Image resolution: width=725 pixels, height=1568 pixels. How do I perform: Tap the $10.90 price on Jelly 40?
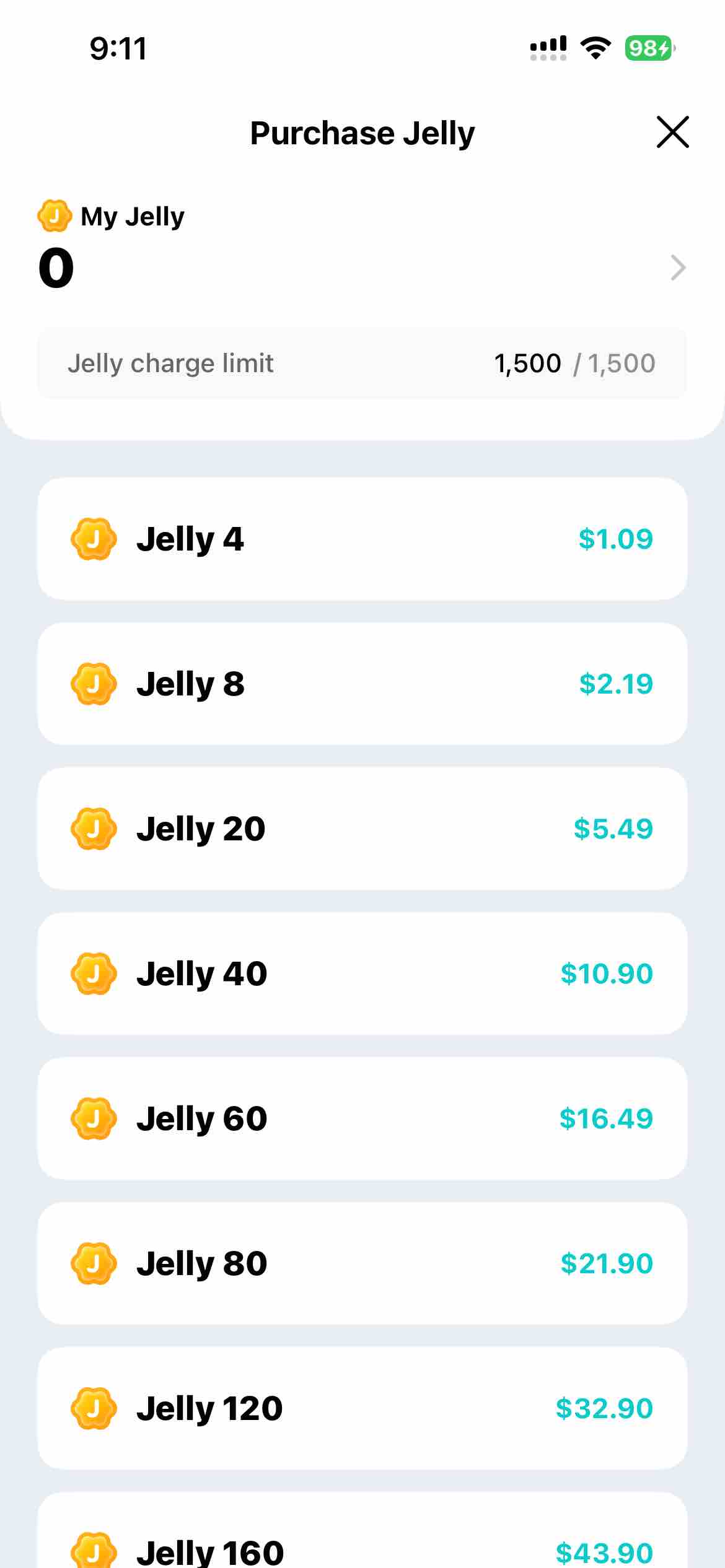[x=606, y=973]
